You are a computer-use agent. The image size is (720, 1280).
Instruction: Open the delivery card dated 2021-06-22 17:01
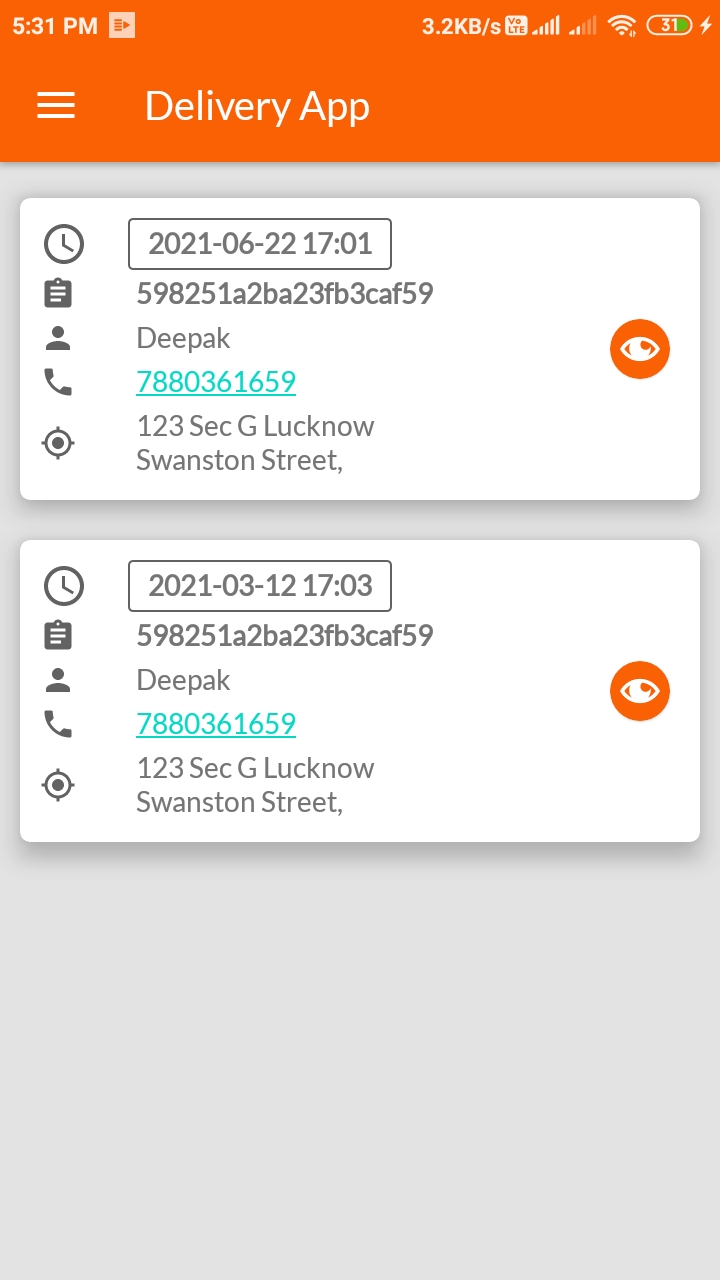click(x=360, y=349)
